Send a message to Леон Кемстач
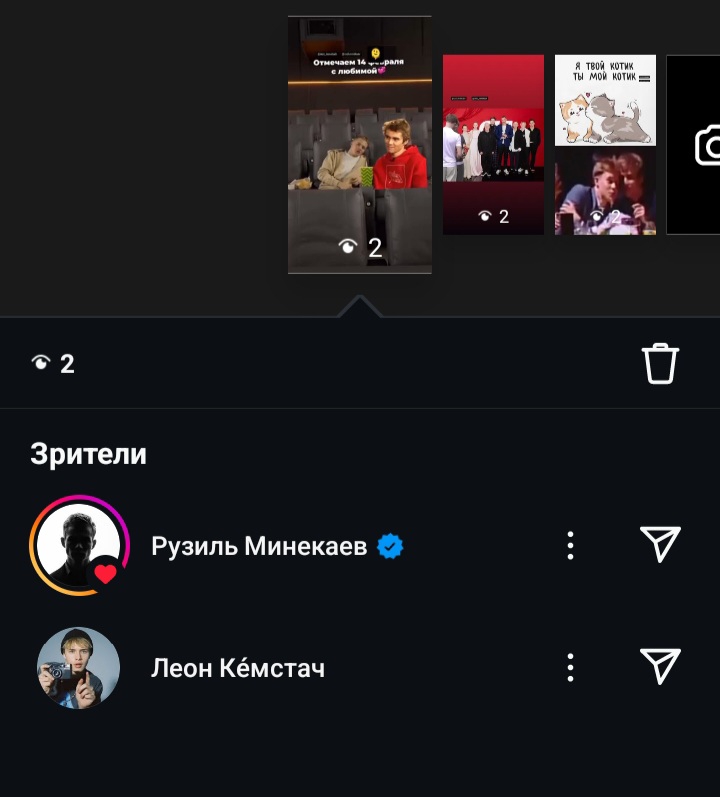 [660, 666]
